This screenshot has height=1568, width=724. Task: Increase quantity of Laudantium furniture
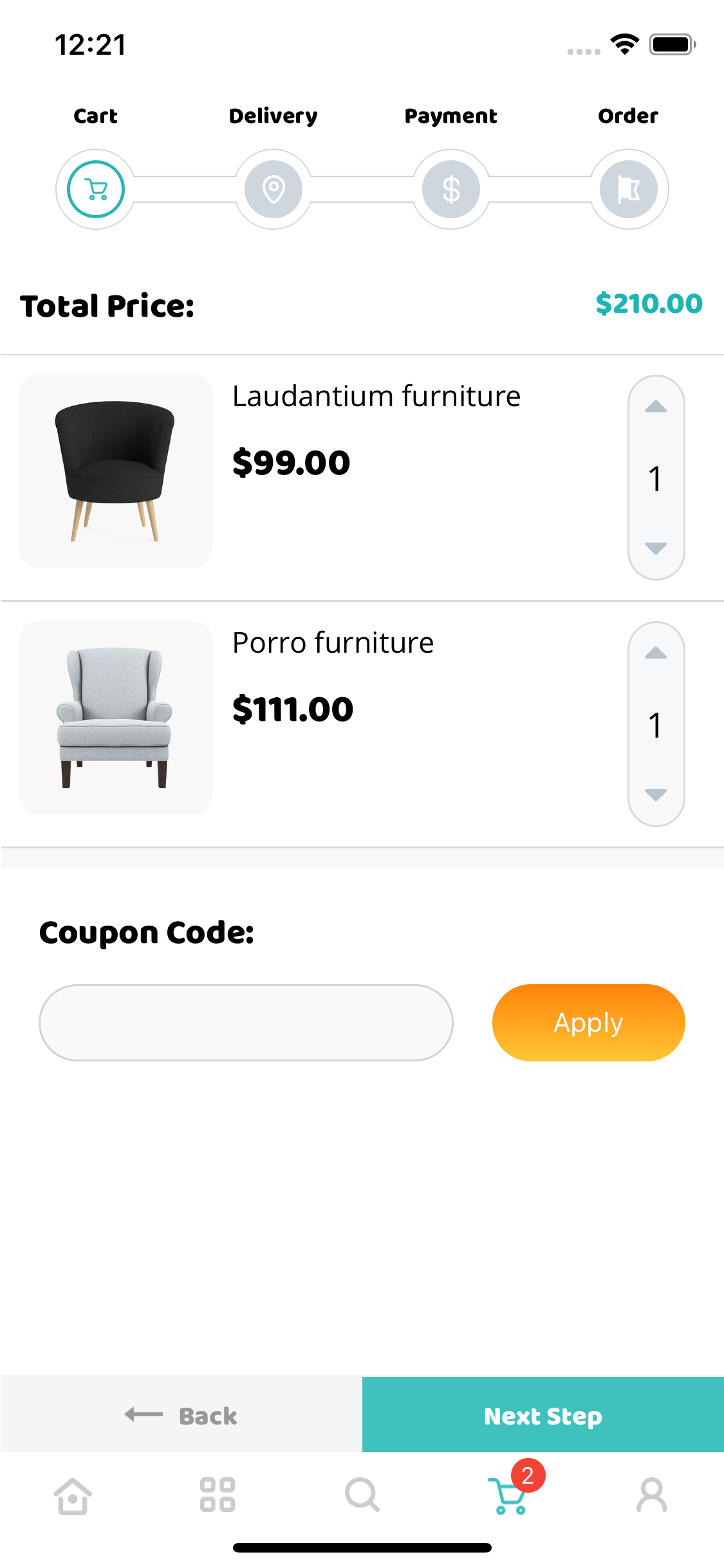(655, 407)
